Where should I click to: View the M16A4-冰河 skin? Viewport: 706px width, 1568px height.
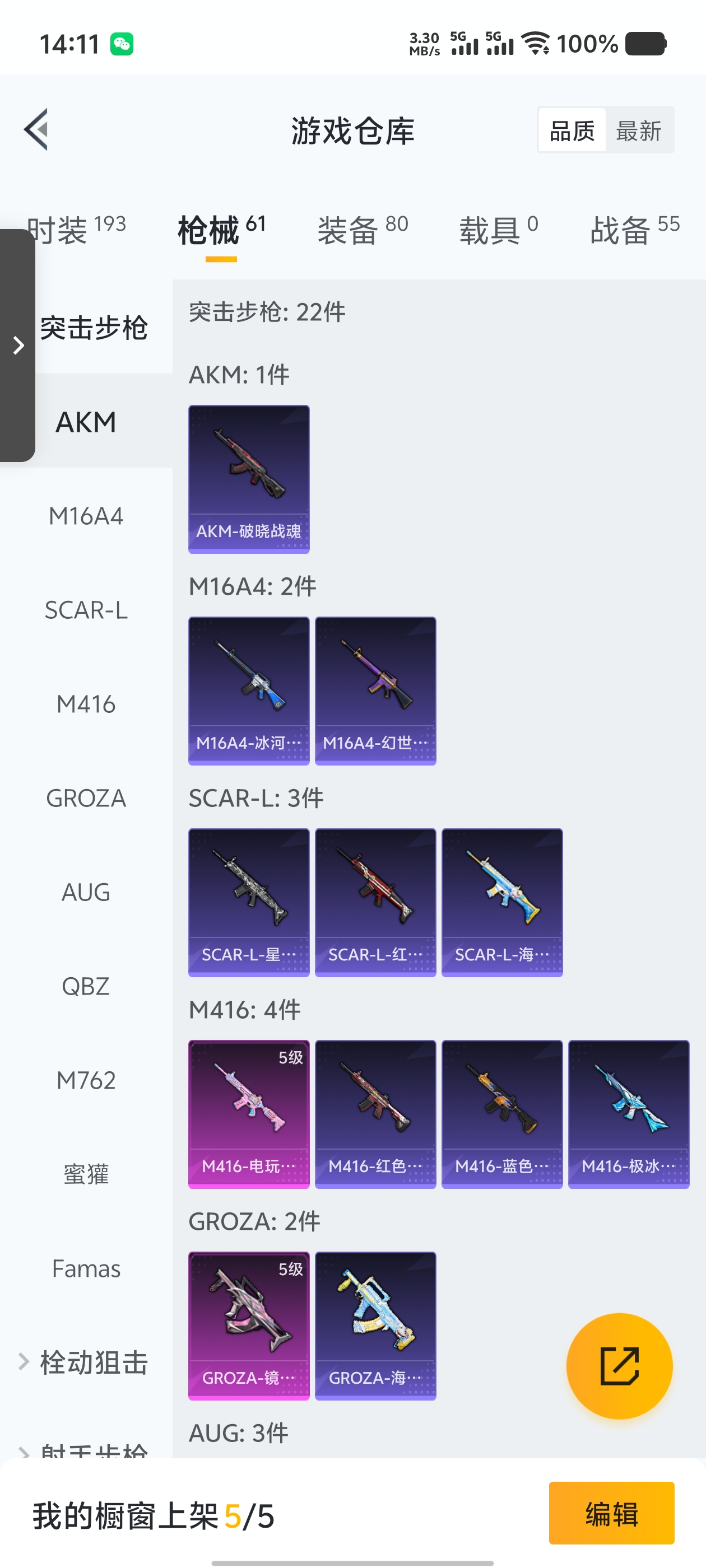pyautogui.click(x=249, y=690)
